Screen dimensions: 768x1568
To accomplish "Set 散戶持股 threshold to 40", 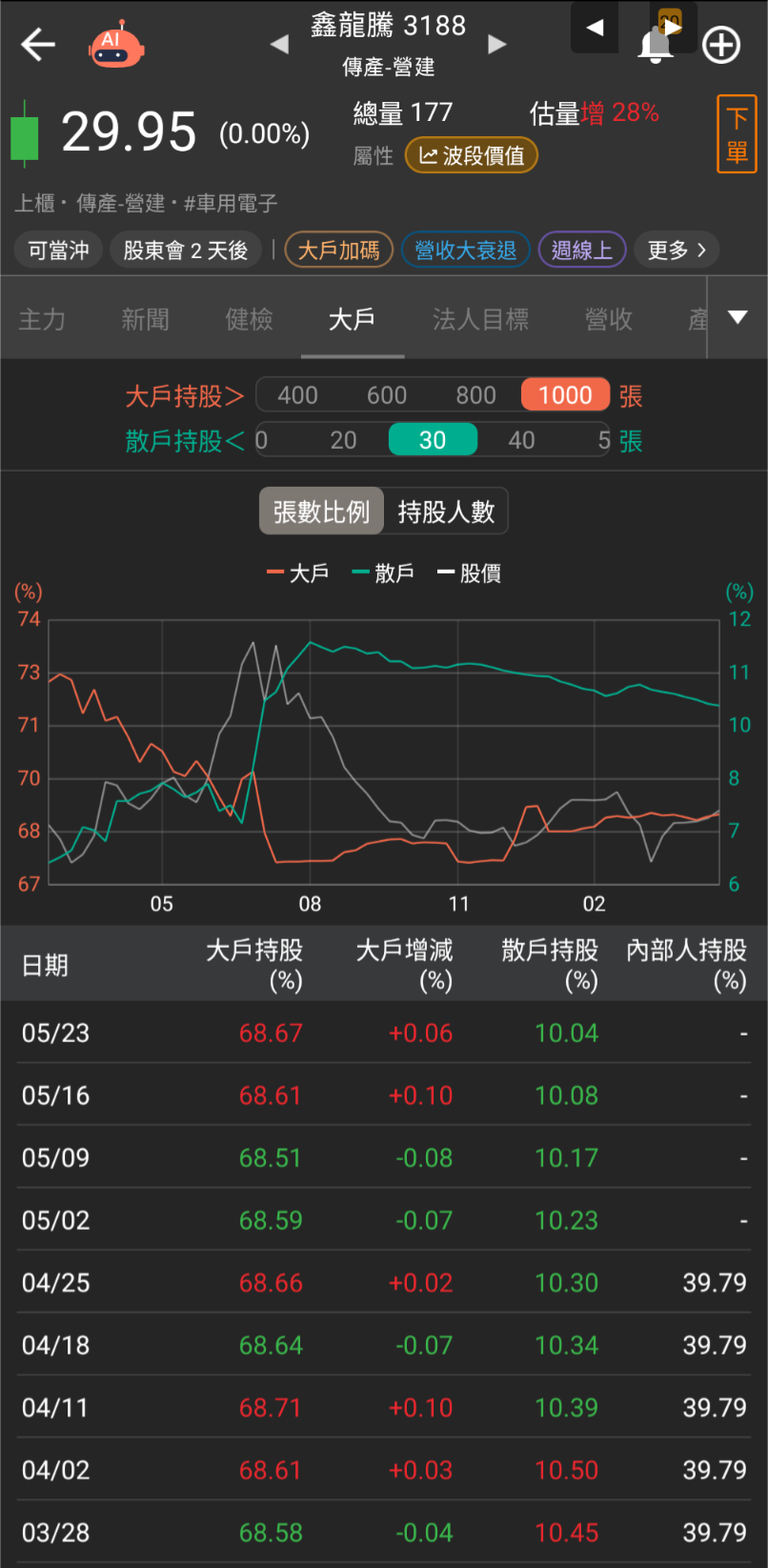I will [521, 440].
